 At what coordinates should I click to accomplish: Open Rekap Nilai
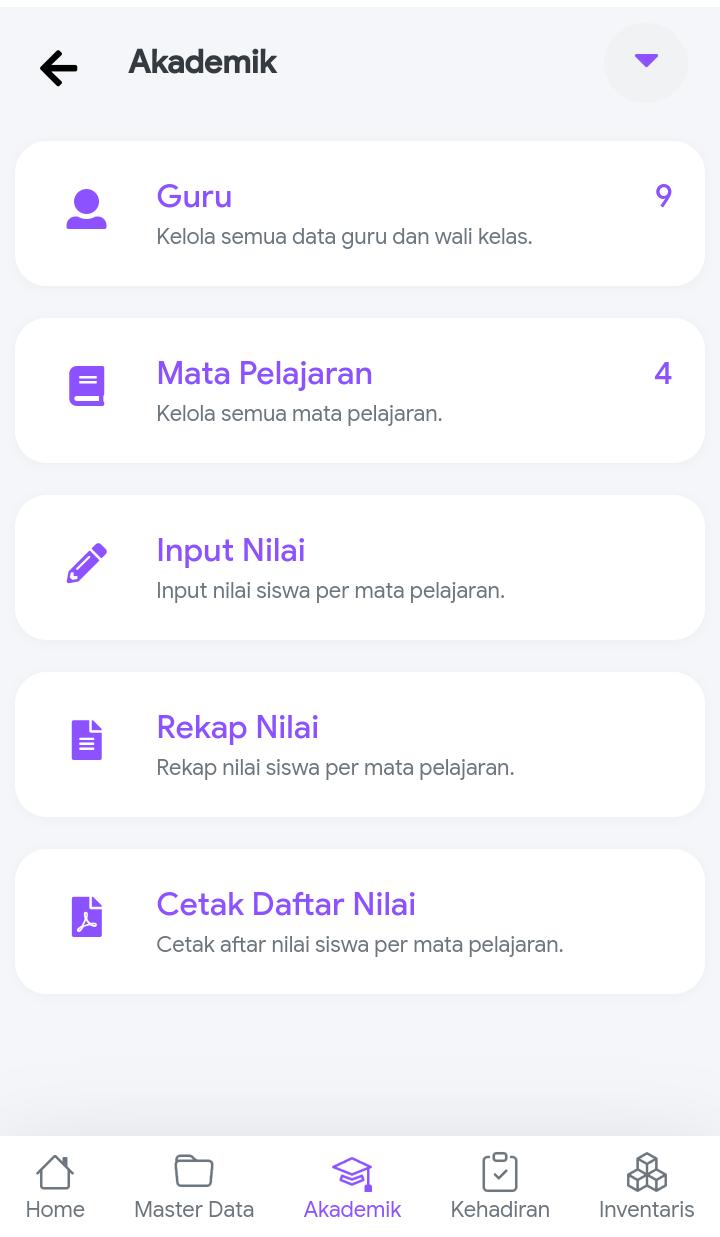[360, 745]
